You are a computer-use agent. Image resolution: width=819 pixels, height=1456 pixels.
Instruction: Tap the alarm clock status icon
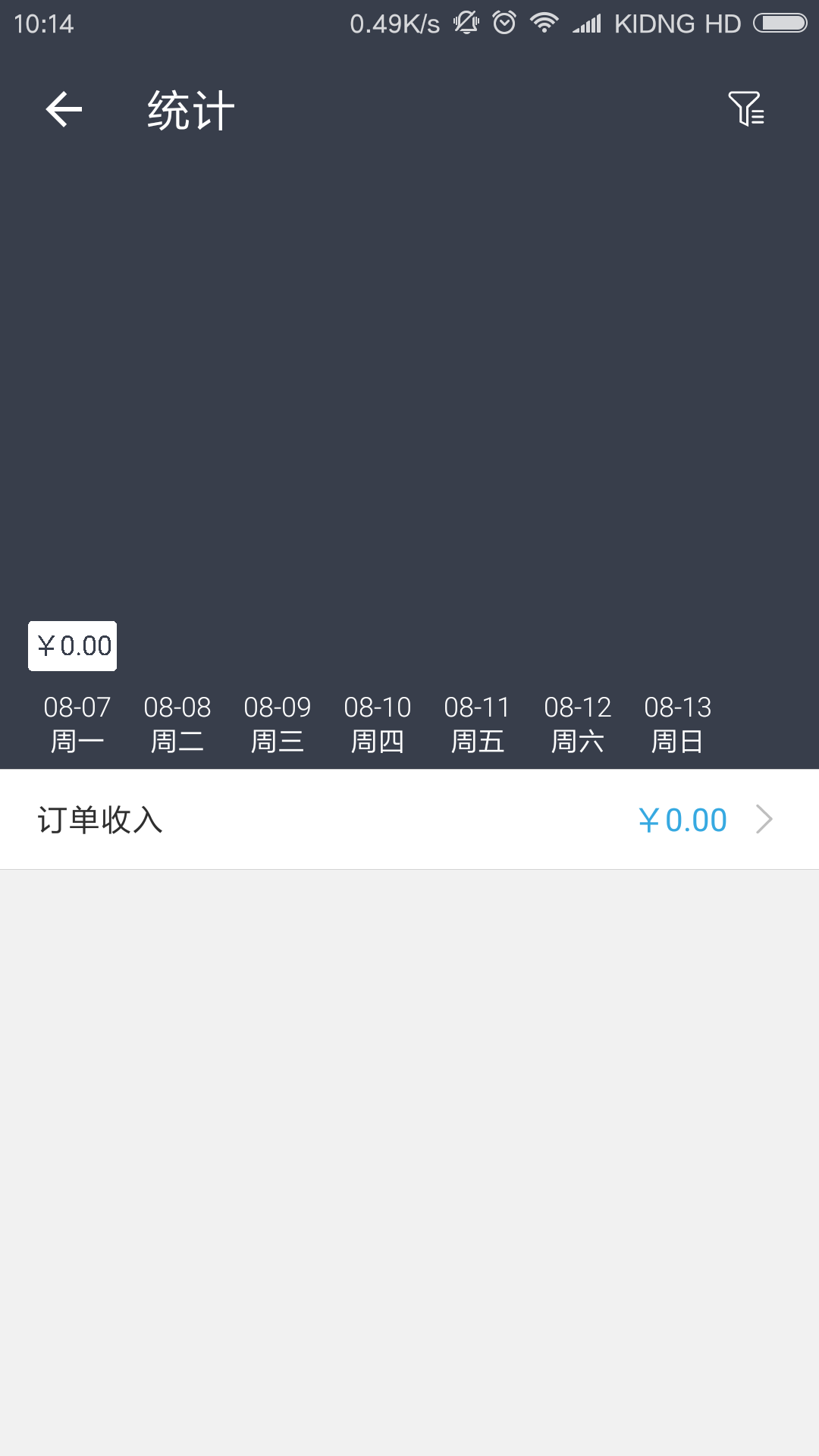505,23
